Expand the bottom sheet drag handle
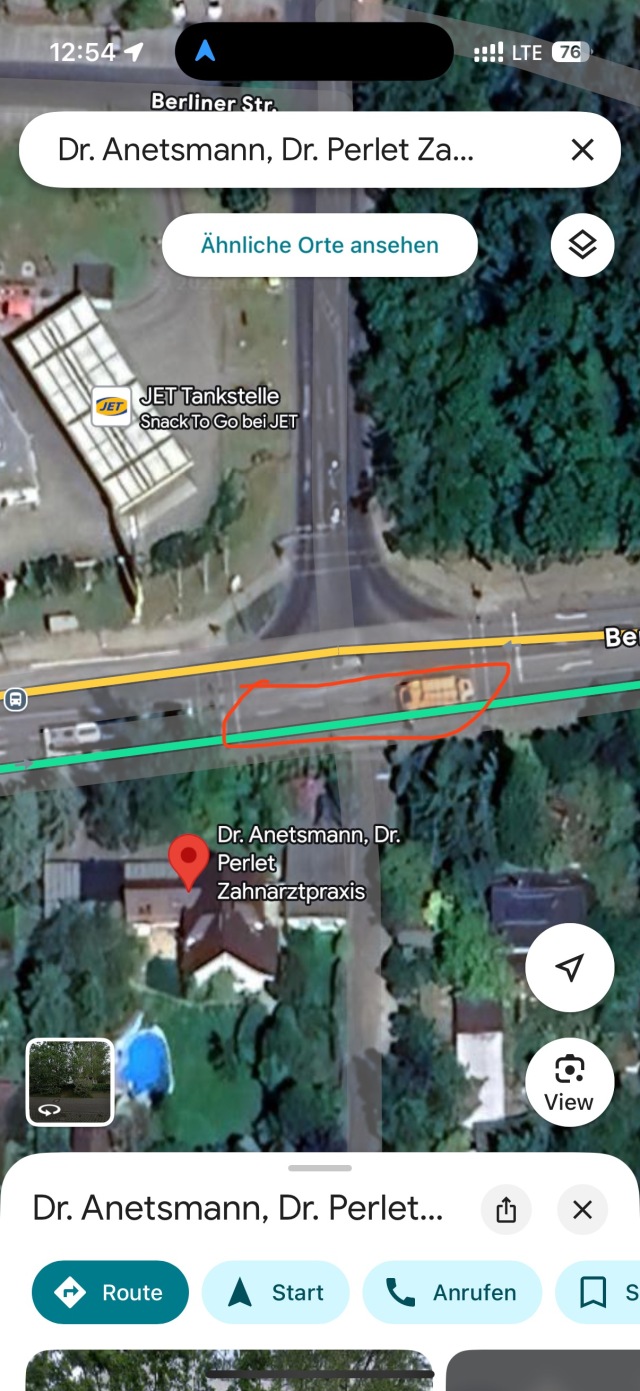640x1391 pixels. [x=320, y=1168]
